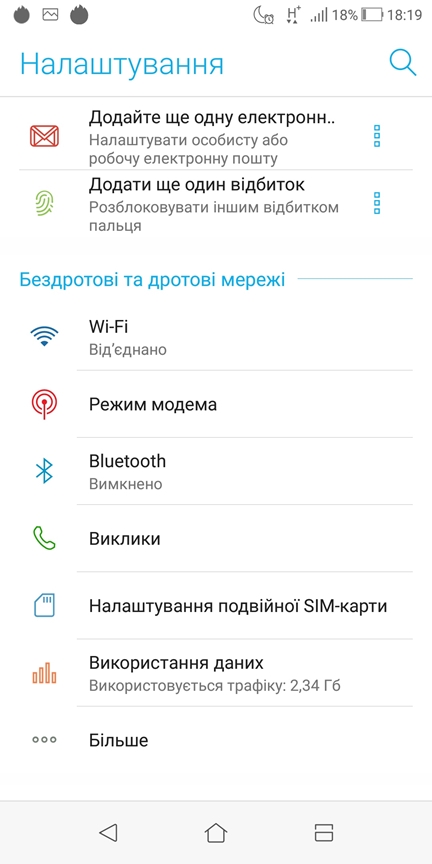Open Налаштування подвійної SIM-карти

[x=216, y=606]
